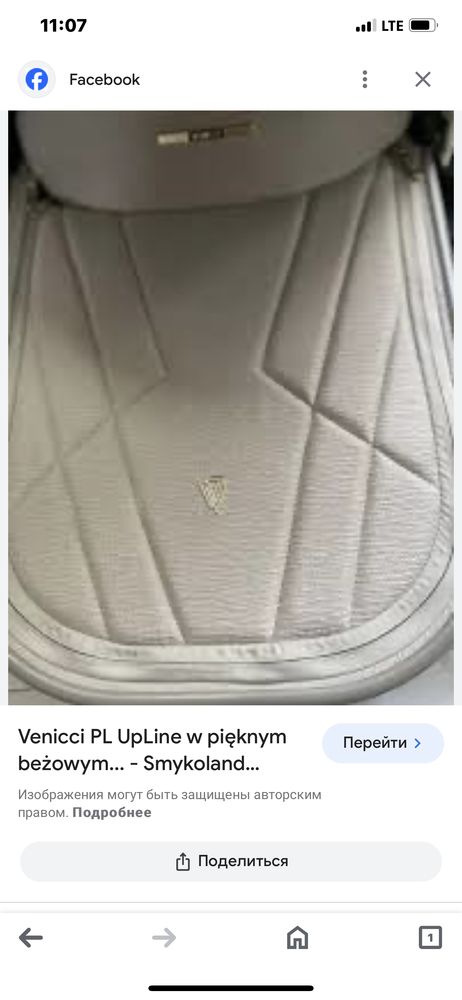Share the image via Поделиться

pos(231,861)
